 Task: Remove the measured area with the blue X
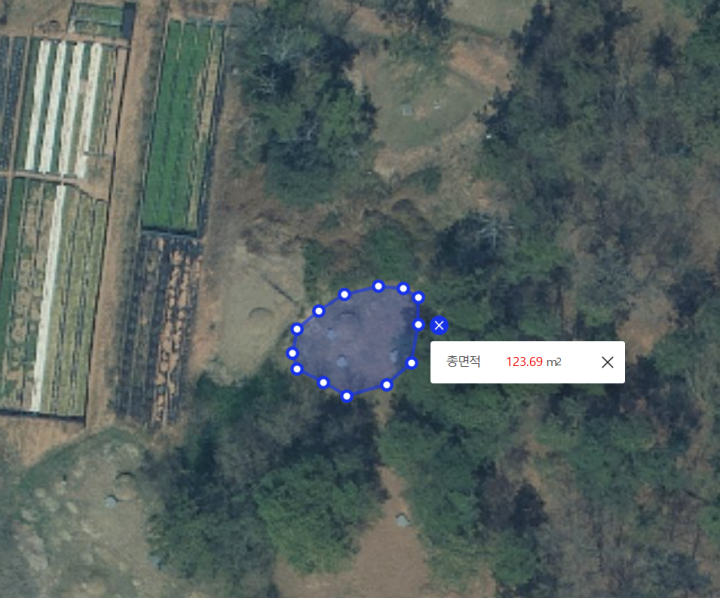[439, 325]
